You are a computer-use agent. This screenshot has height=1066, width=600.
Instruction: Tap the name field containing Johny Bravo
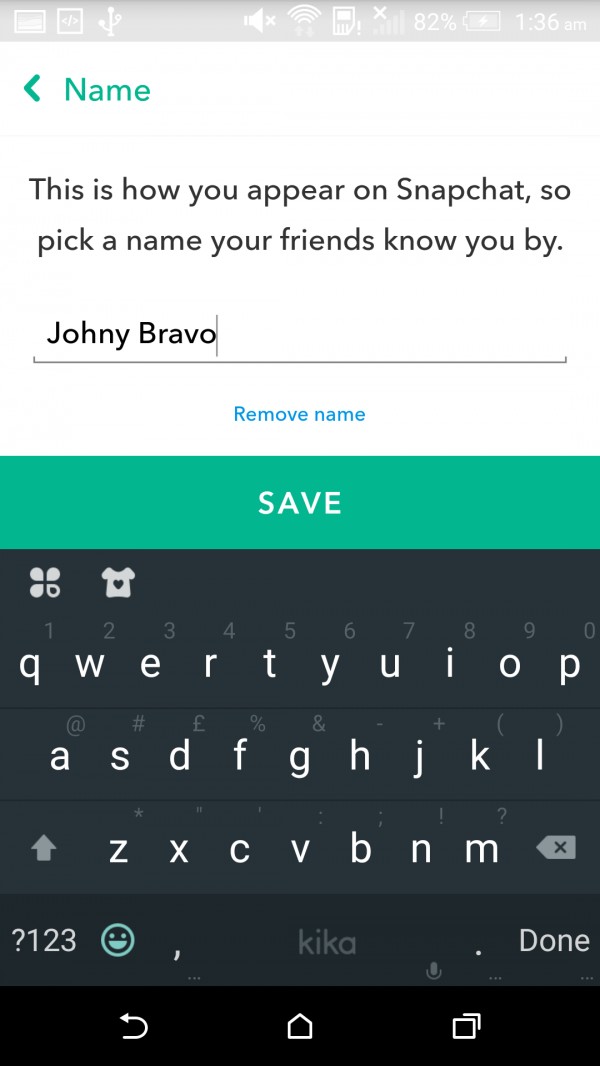pos(299,334)
